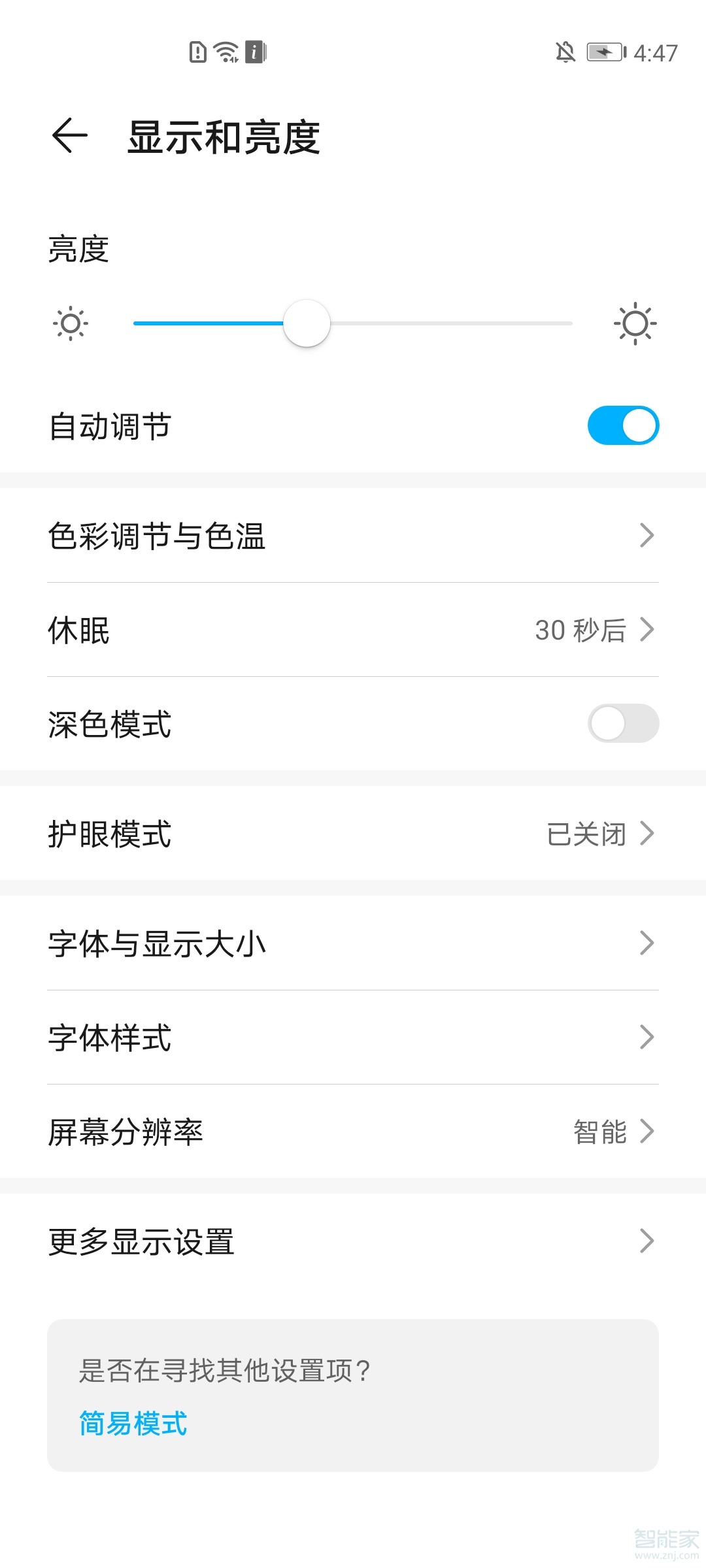Click the low brightness sun icon
This screenshot has height=1568, width=706.
coord(70,323)
